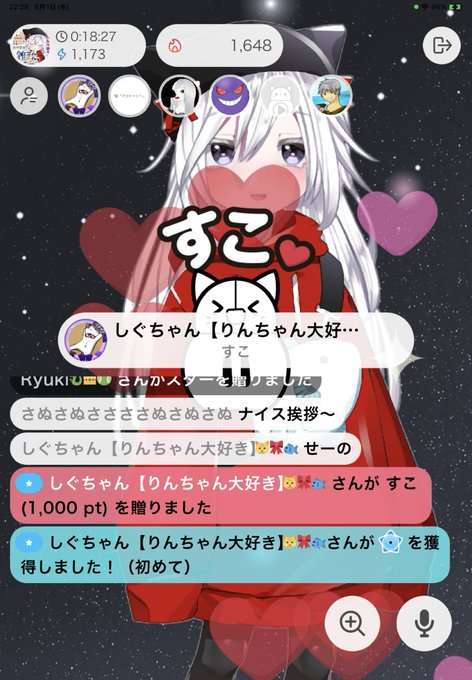This screenshot has width=472, height=680.
Task: Open the すこ 1,000 pt gift message
Action: click(221, 496)
